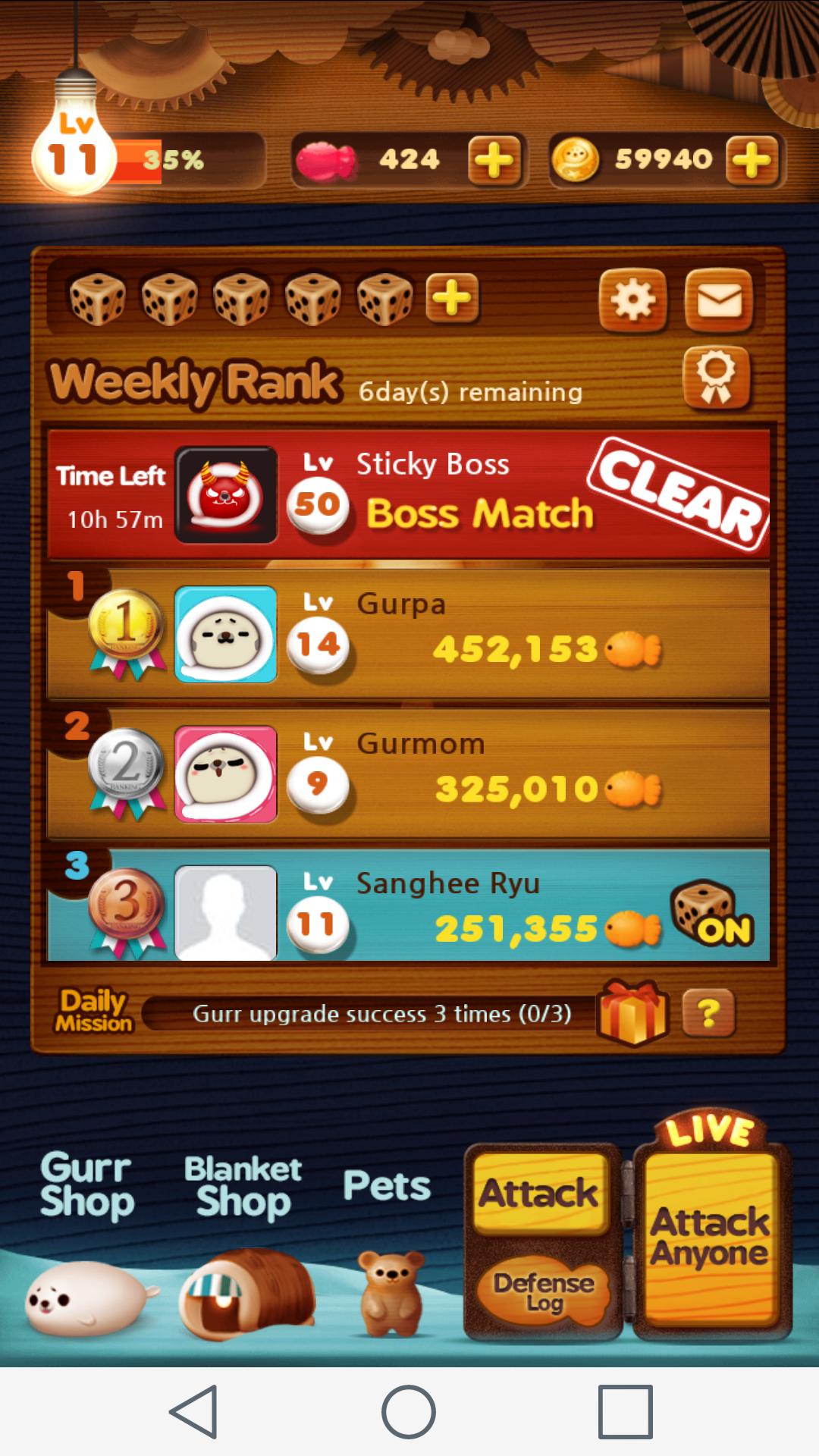Add more candy with the plus button
819x1456 pixels.
(494, 161)
